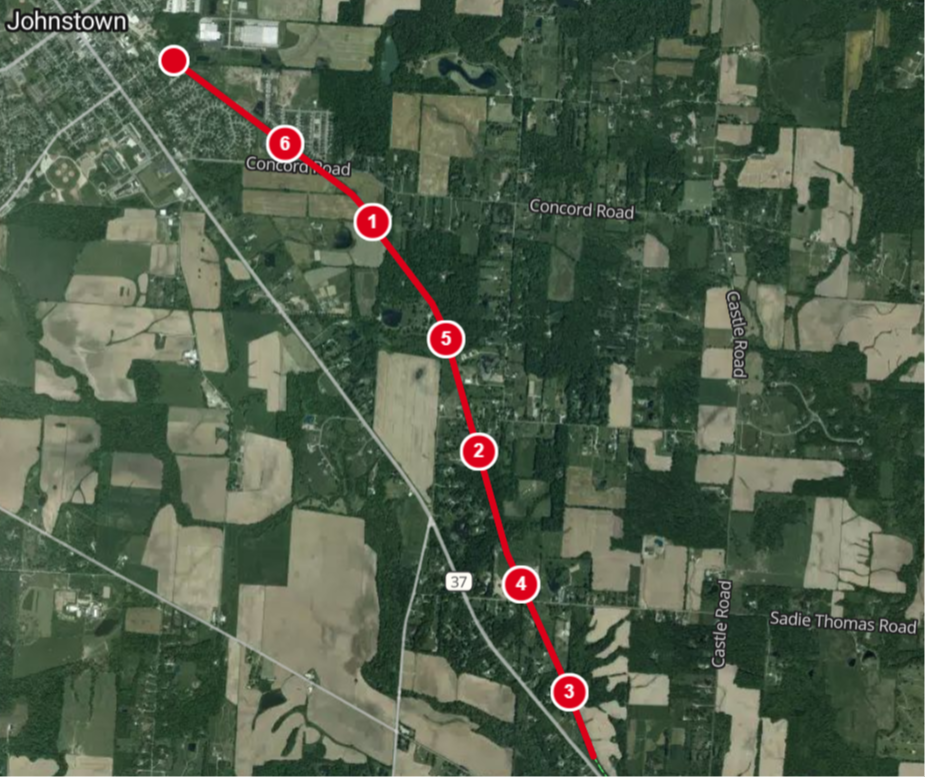This screenshot has width=925, height=777.
Task: Open route marker number 5
Action: (x=446, y=339)
